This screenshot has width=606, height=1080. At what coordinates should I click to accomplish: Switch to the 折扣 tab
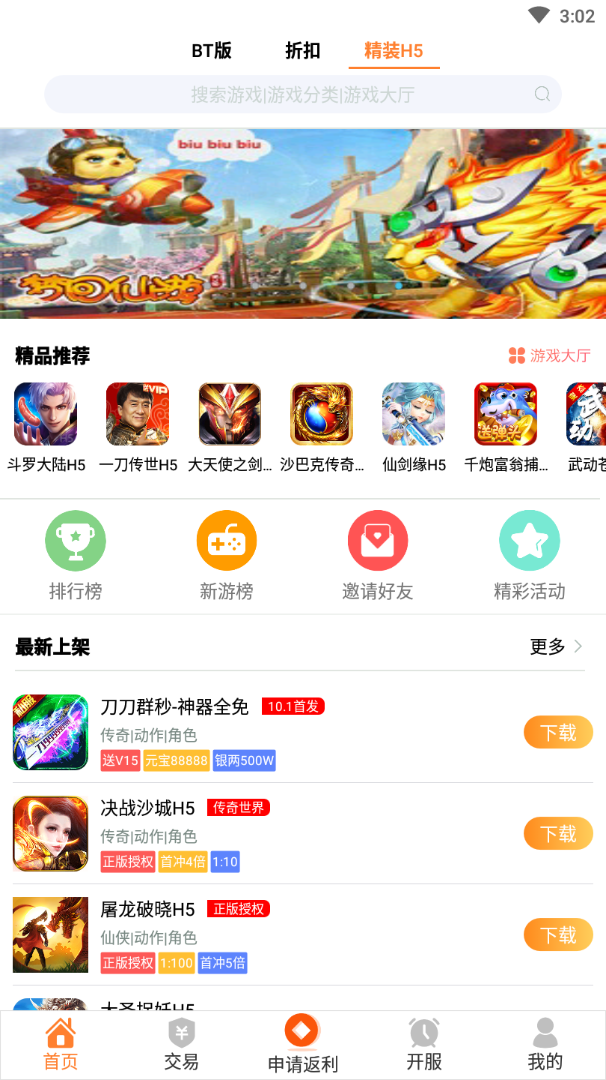[302, 50]
